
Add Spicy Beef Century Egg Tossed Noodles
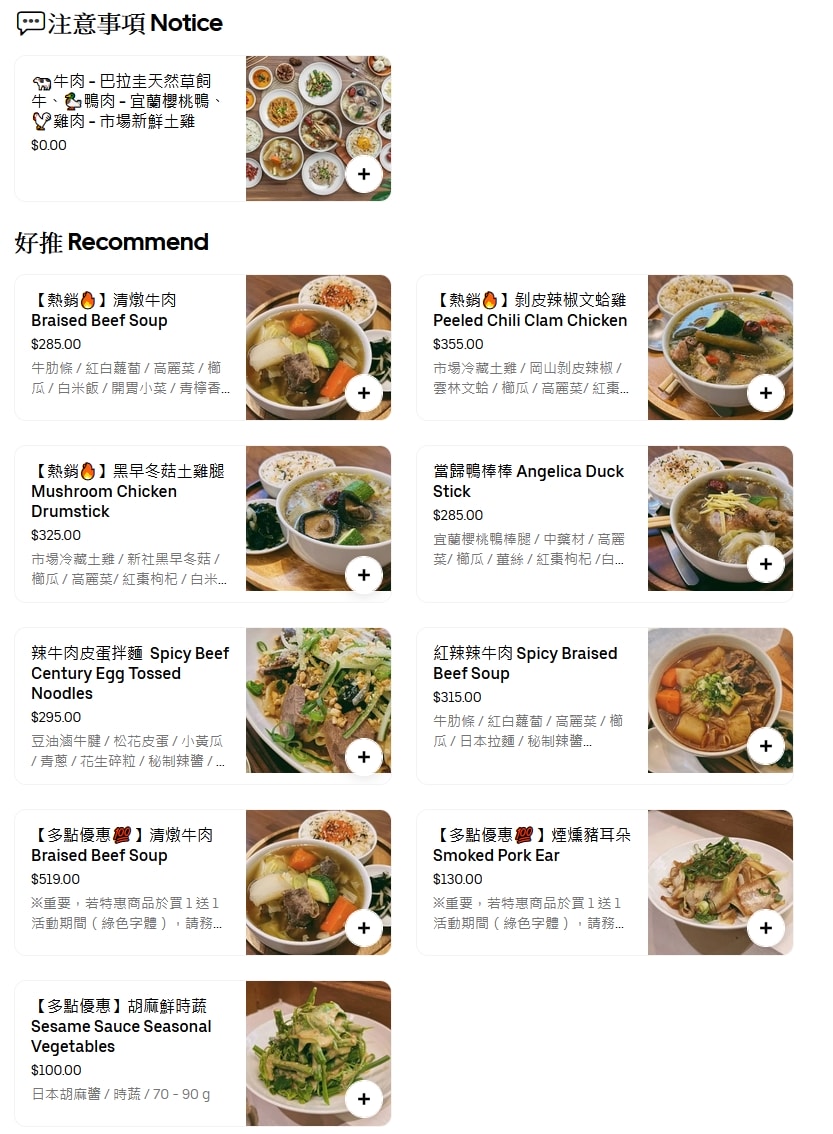point(363,757)
